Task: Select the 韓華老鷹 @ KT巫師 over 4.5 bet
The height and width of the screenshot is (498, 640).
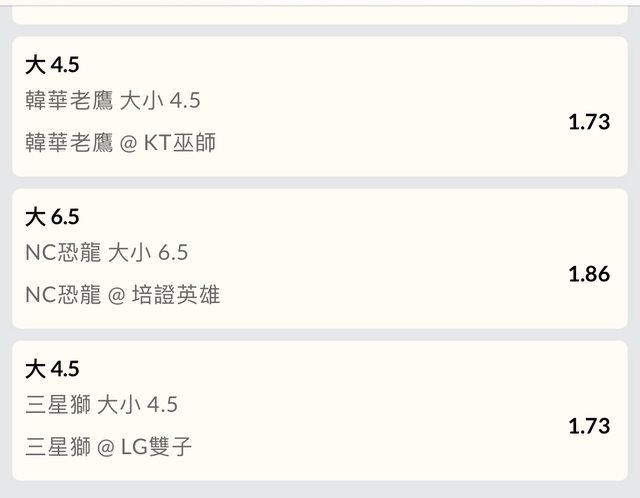Action: [319, 107]
